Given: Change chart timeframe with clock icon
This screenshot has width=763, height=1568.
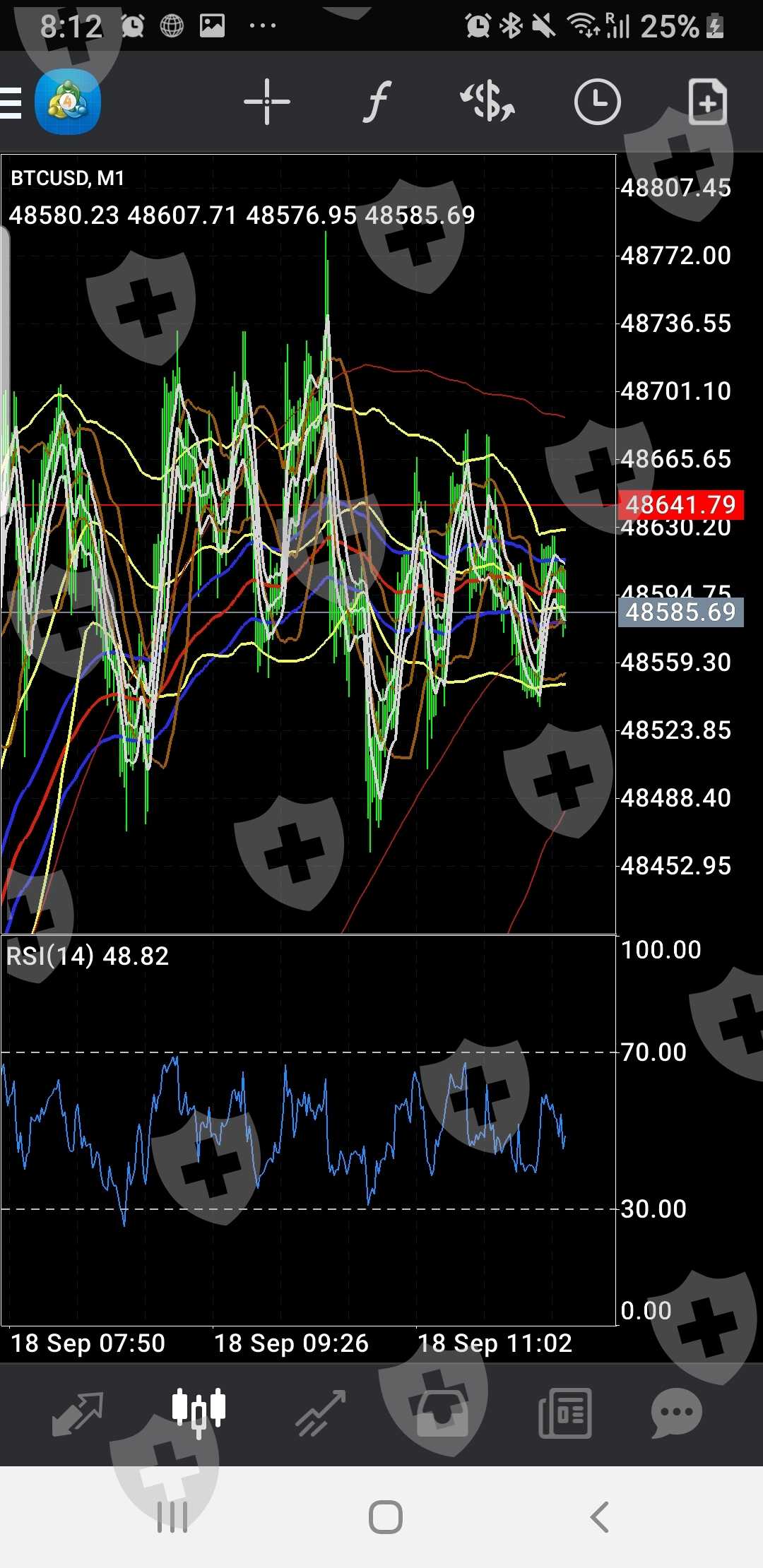Looking at the screenshot, I should (597, 102).
